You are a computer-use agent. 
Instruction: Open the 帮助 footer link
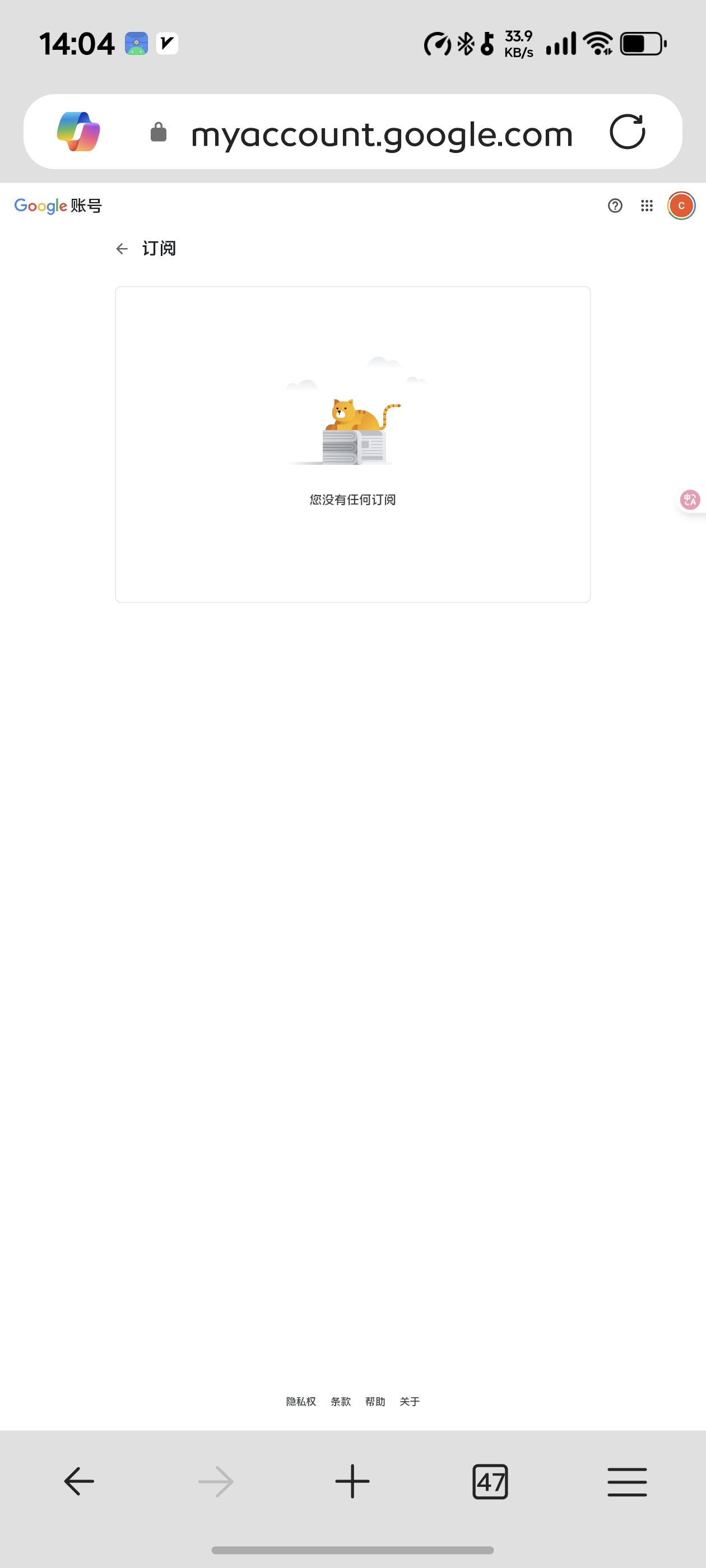pos(375,1401)
